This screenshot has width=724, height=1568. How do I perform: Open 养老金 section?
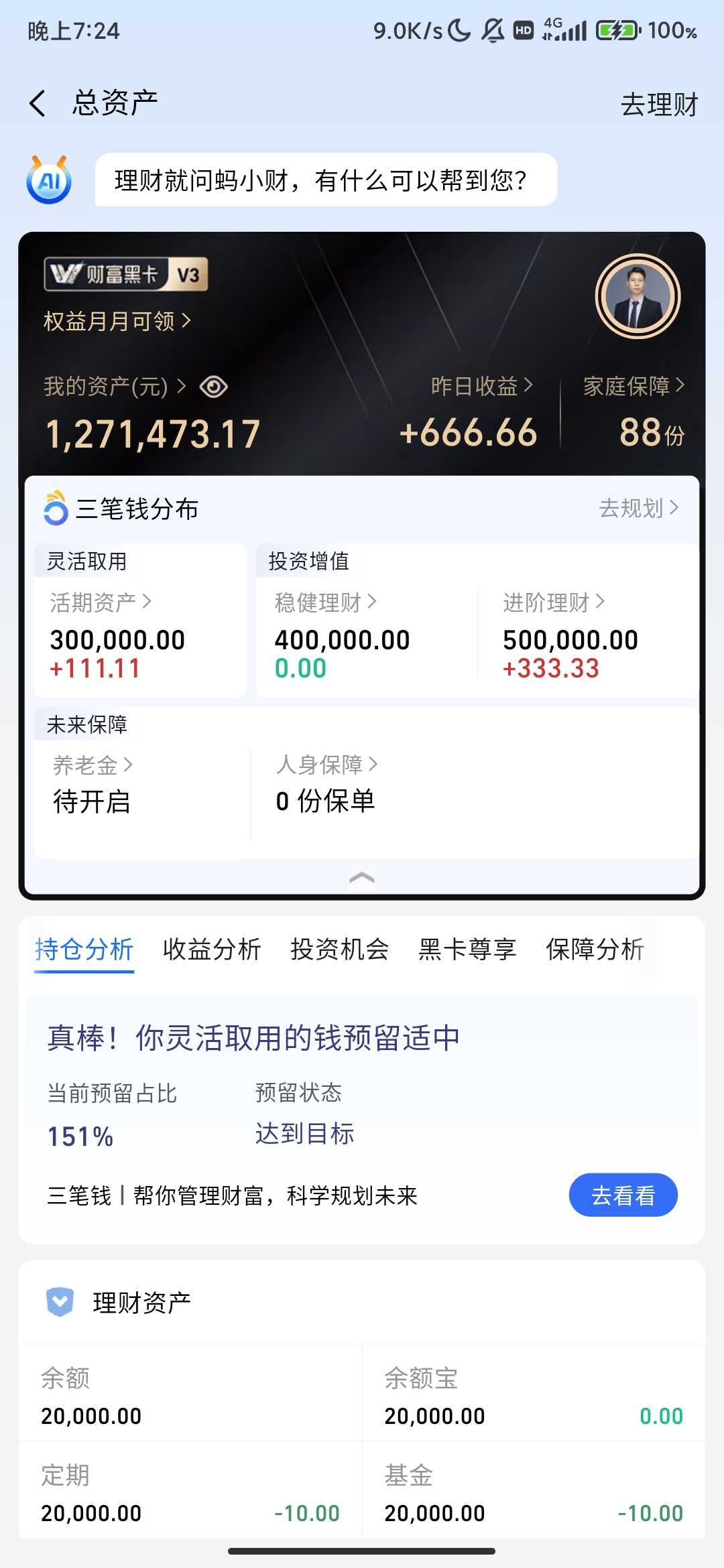tap(93, 765)
